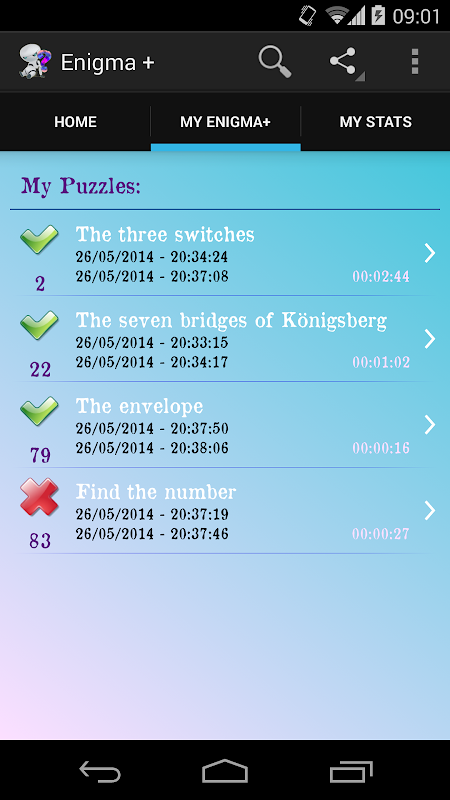Select the My Enigma+ tab
This screenshot has height=800, width=450.
coord(226,121)
